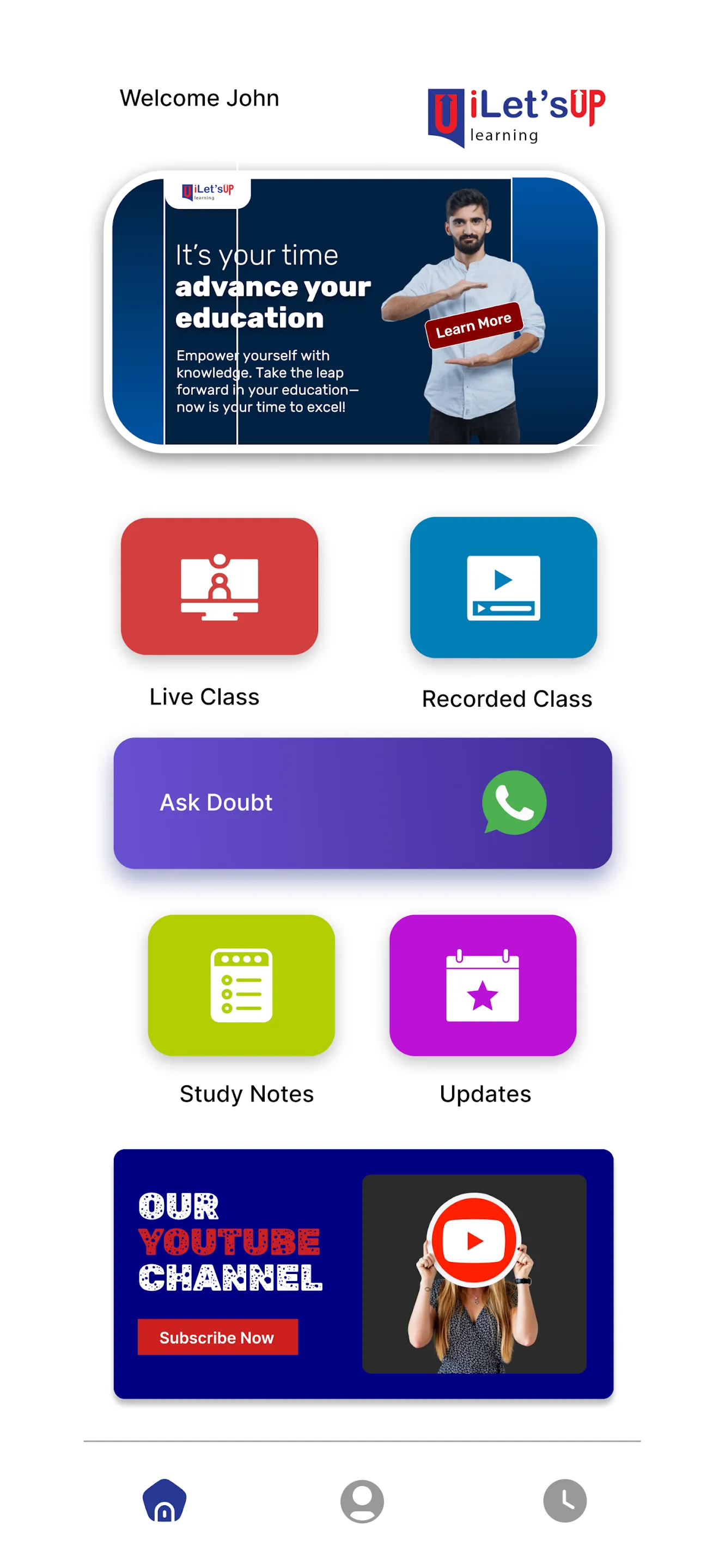Open the Profile icon at the bottom
Image resolution: width=725 pixels, height=1568 pixels.
(x=362, y=1501)
